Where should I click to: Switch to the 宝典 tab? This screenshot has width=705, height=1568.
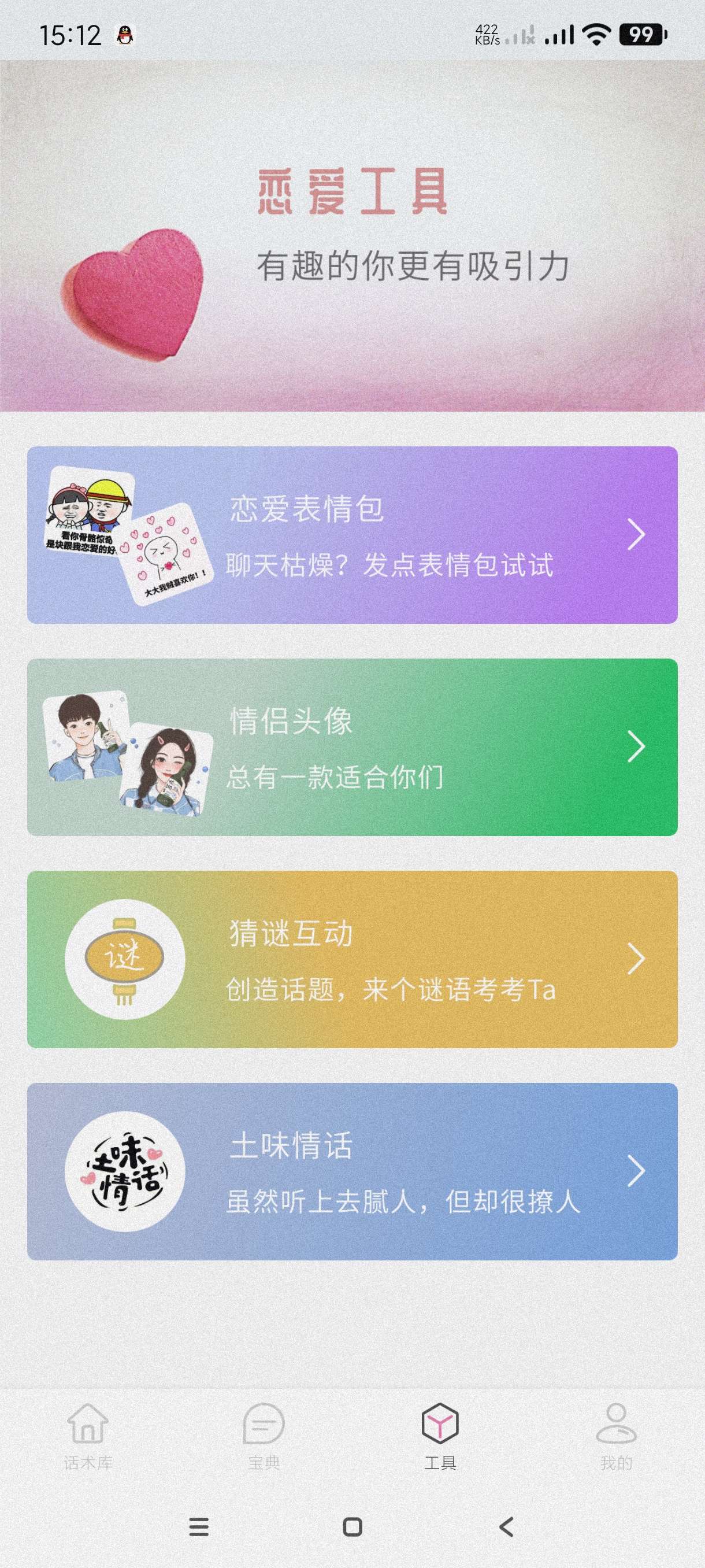264,1436
